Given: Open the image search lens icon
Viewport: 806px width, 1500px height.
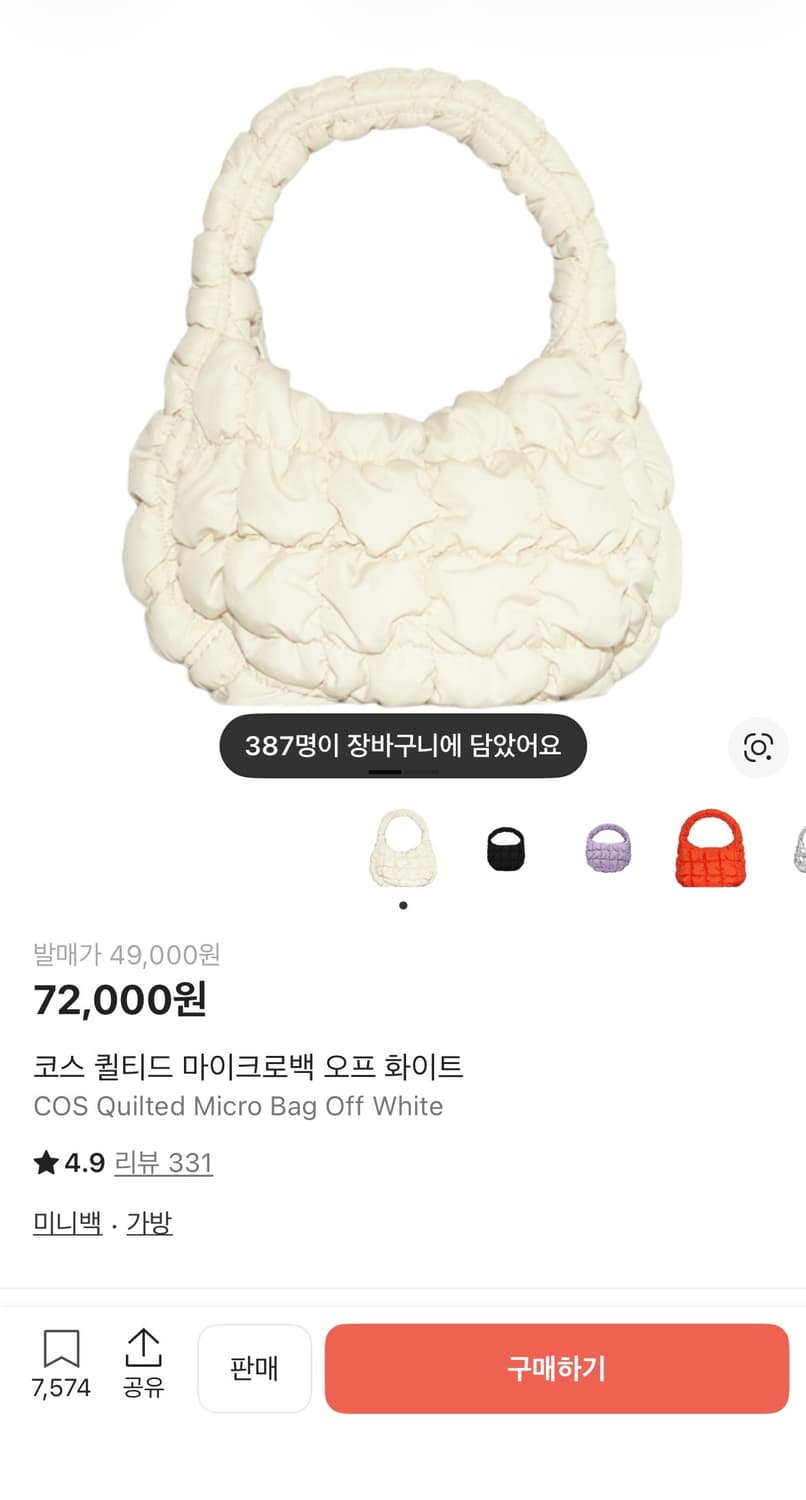Looking at the screenshot, I should pyautogui.click(x=759, y=747).
